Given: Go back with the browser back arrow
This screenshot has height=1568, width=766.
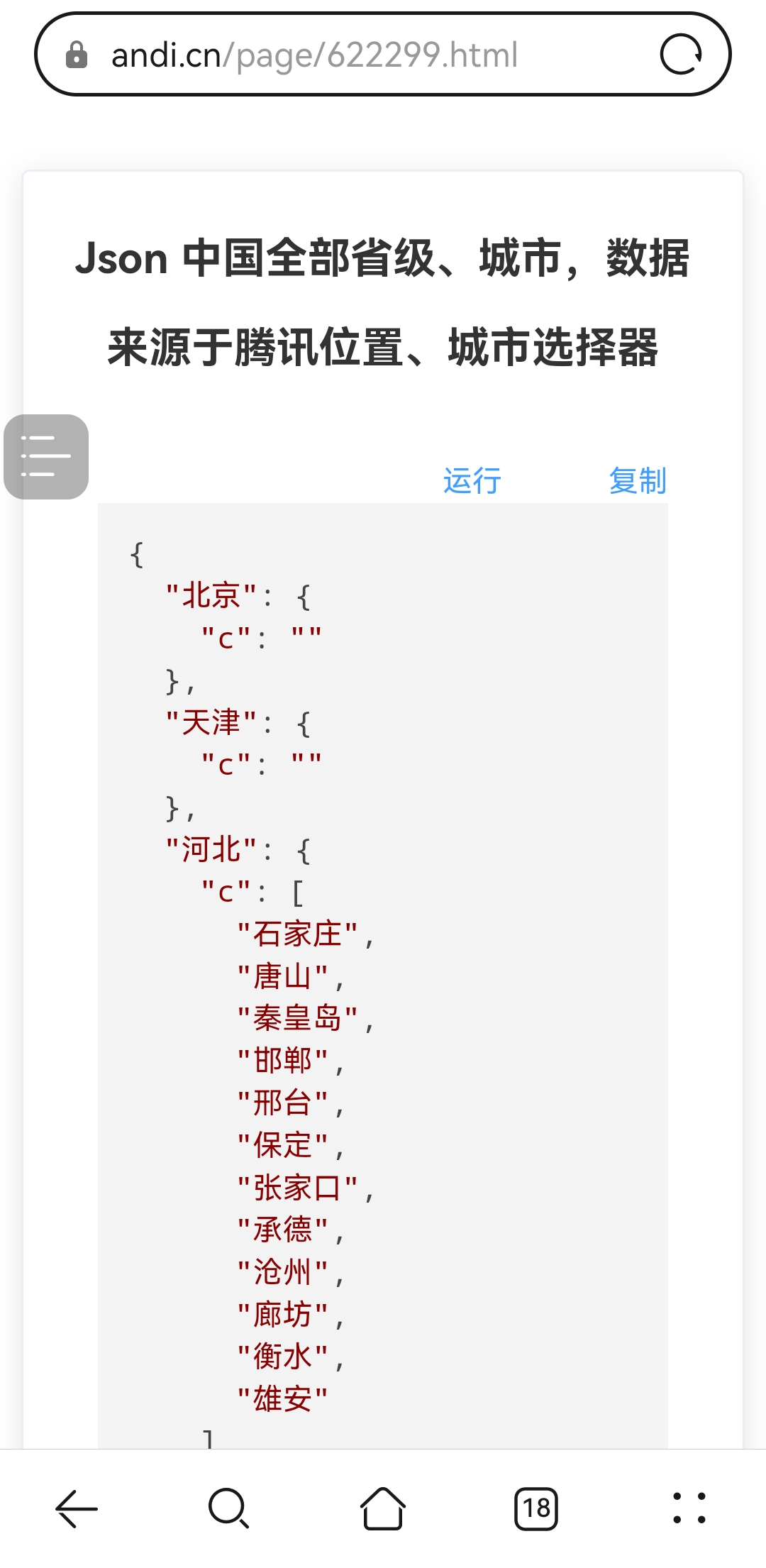Looking at the screenshot, I should [x=77, y=1508].
